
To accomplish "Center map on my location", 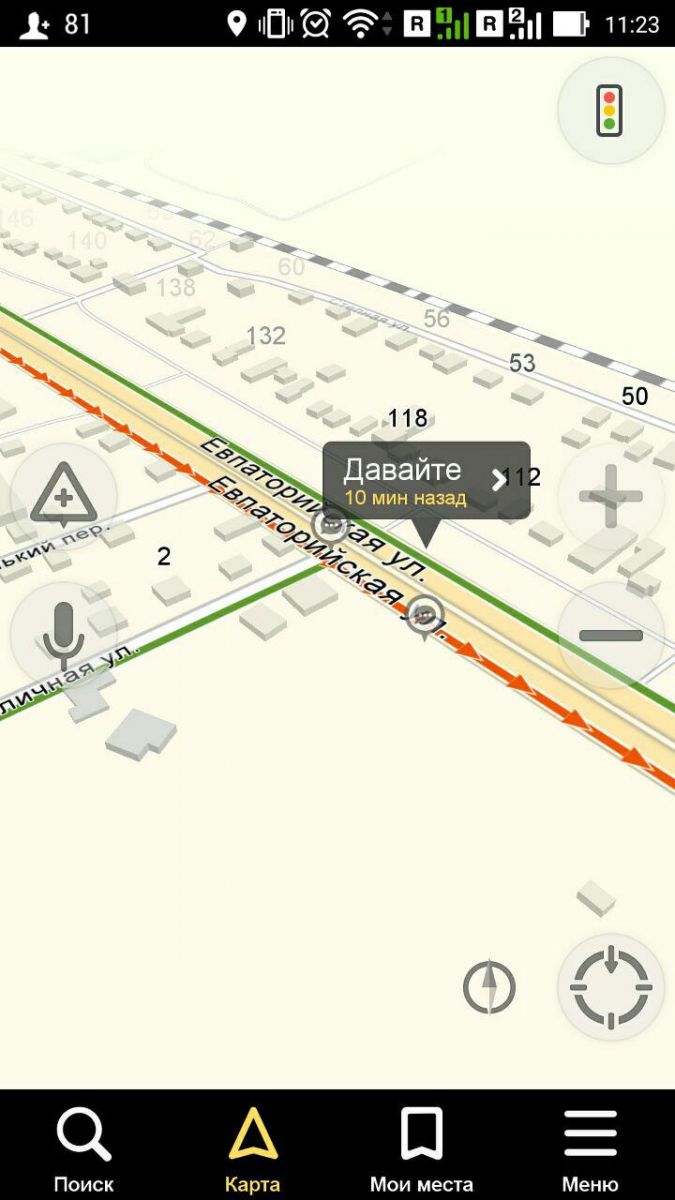I will [610, 988].
